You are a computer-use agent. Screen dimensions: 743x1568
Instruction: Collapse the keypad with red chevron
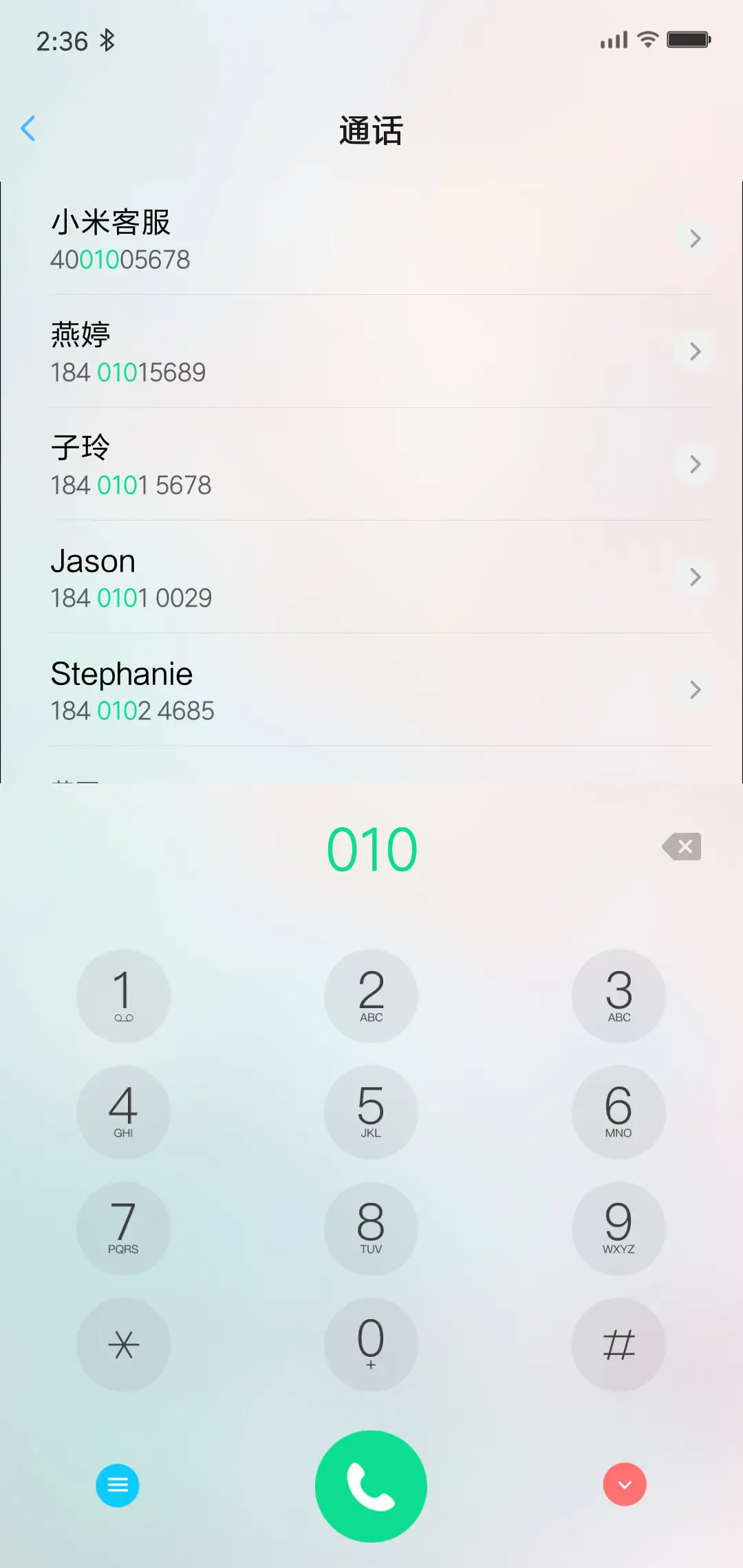[x=624, y=1485]
